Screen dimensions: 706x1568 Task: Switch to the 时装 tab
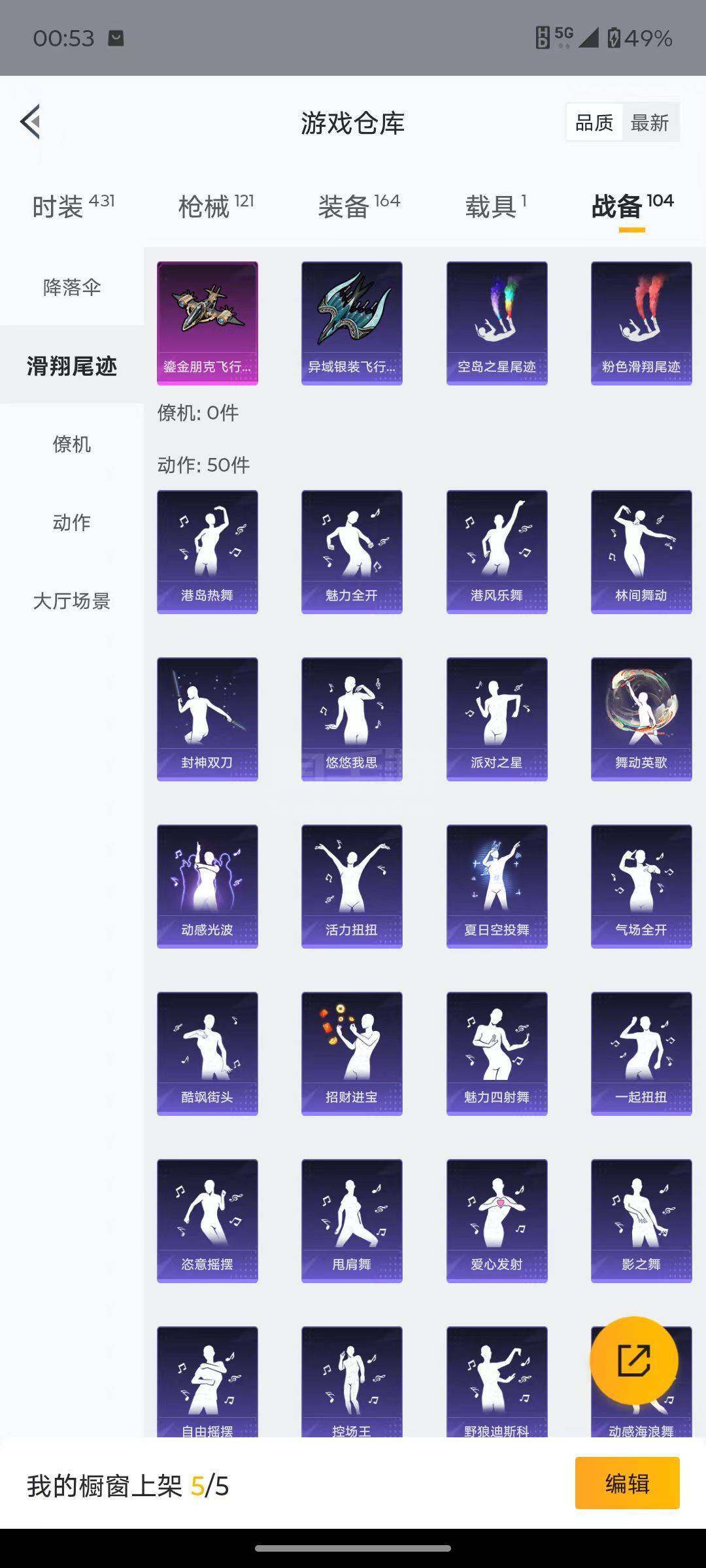pyautogui.click(x=73, y=206)
